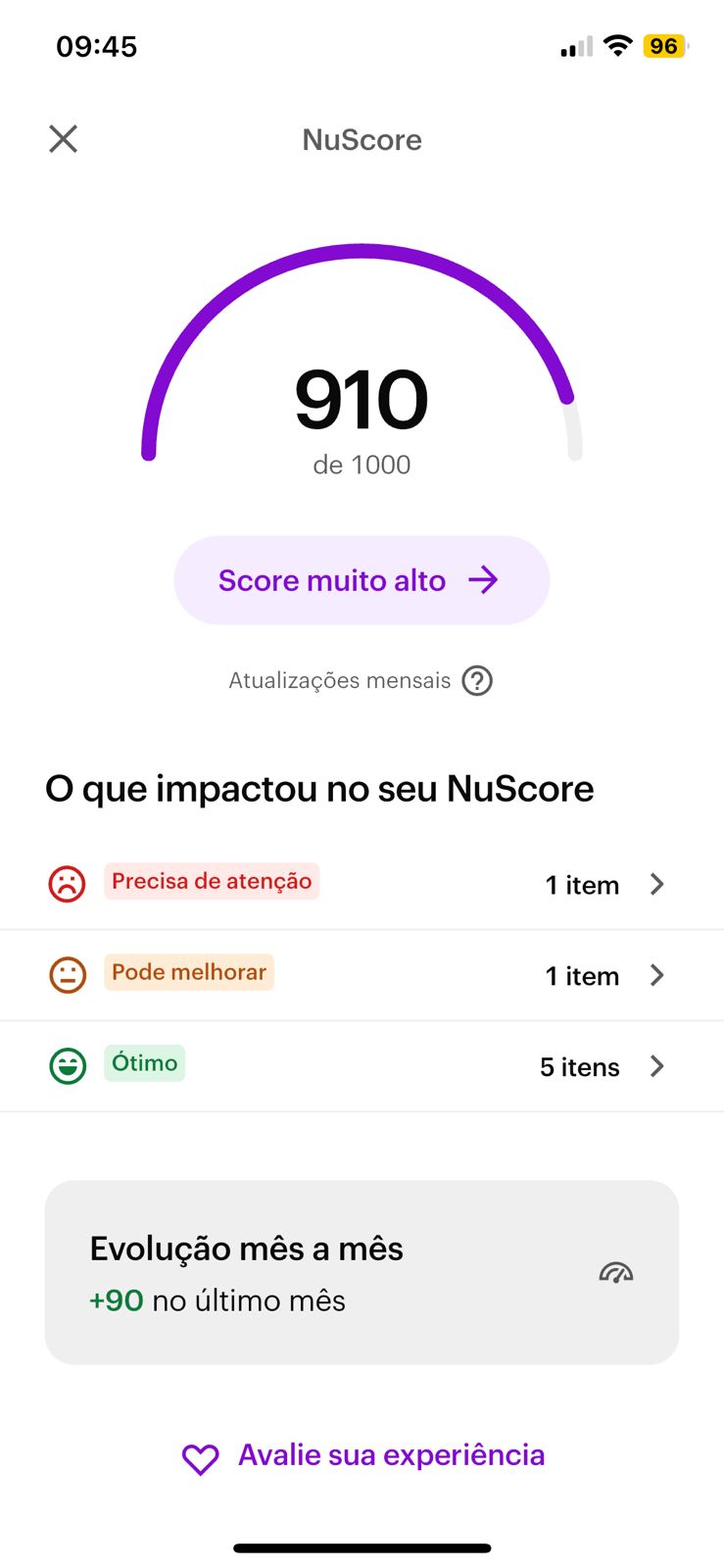Open the Ótimo items list

(362, 1066)
